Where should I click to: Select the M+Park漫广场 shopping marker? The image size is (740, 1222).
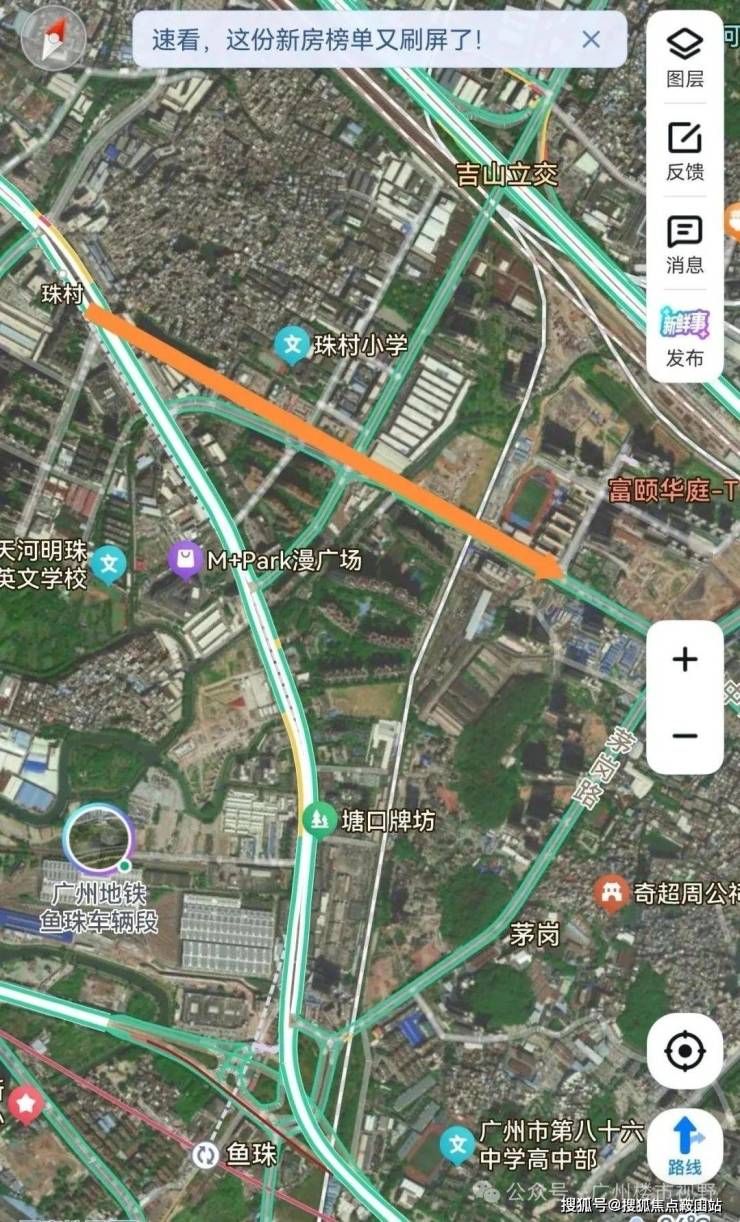coord(185,559)
